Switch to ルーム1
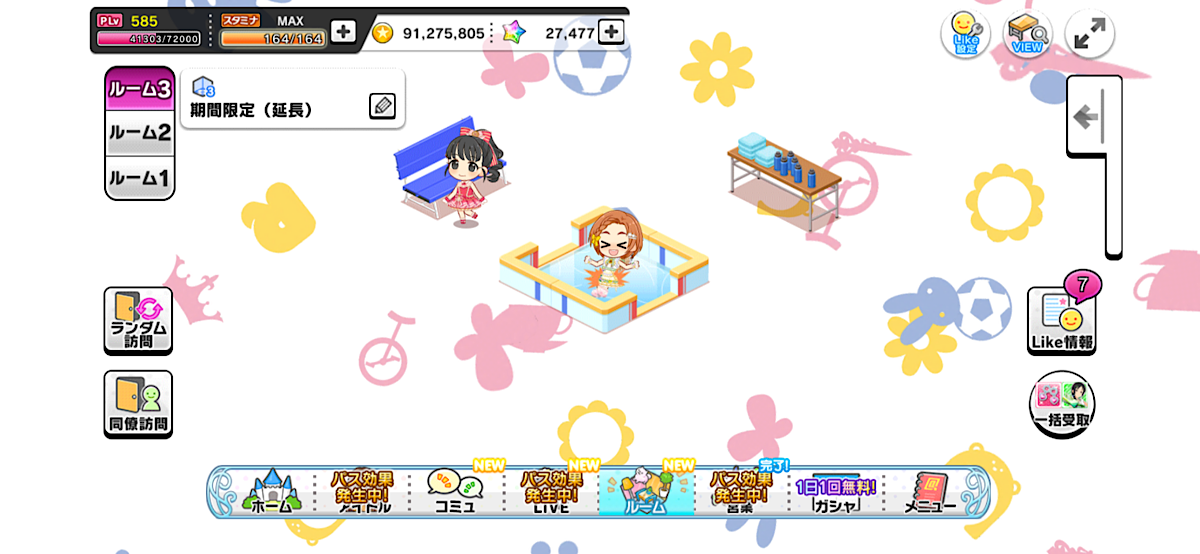This screenshot has width=1200, height=554. pyautogui.click(x=139, y=178)
